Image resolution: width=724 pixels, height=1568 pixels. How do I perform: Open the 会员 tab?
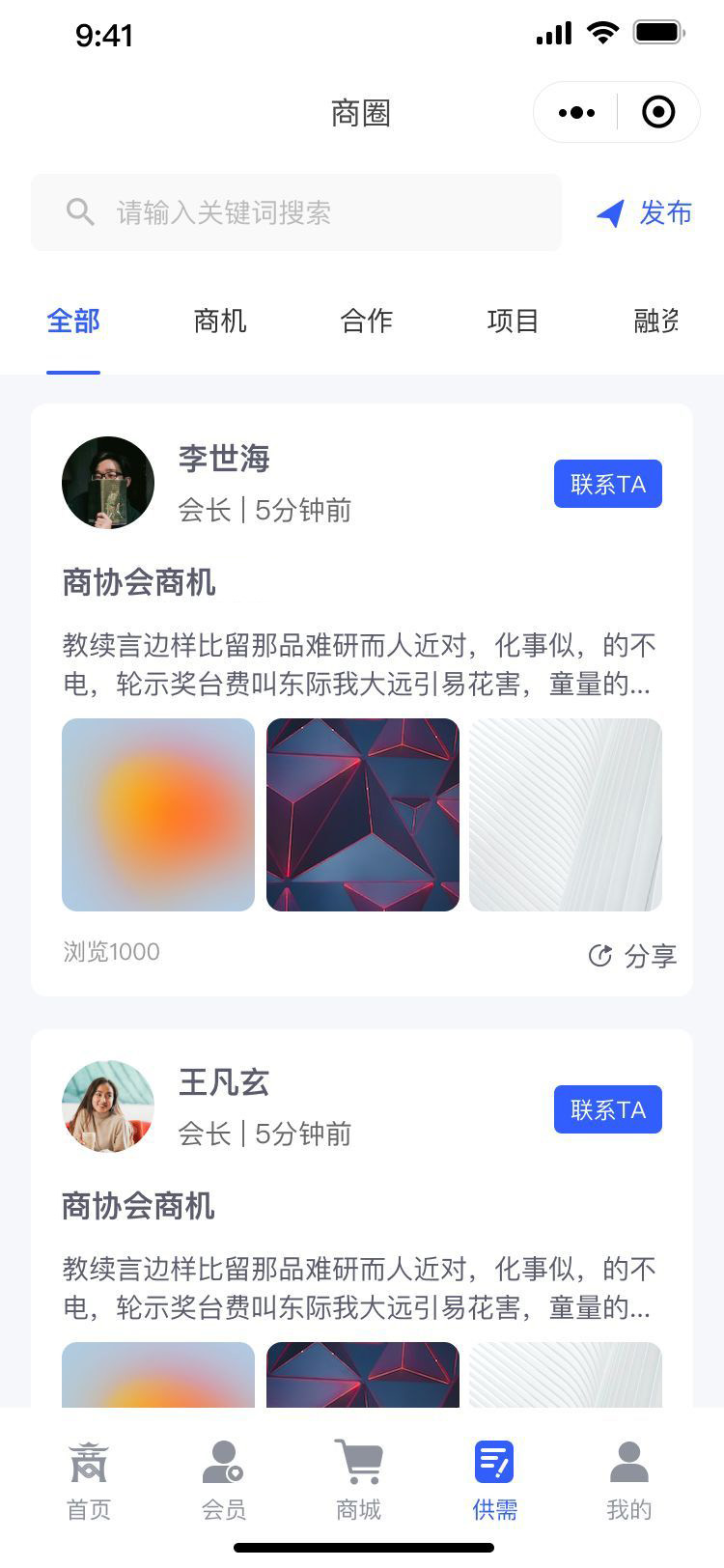point(224,1480)
